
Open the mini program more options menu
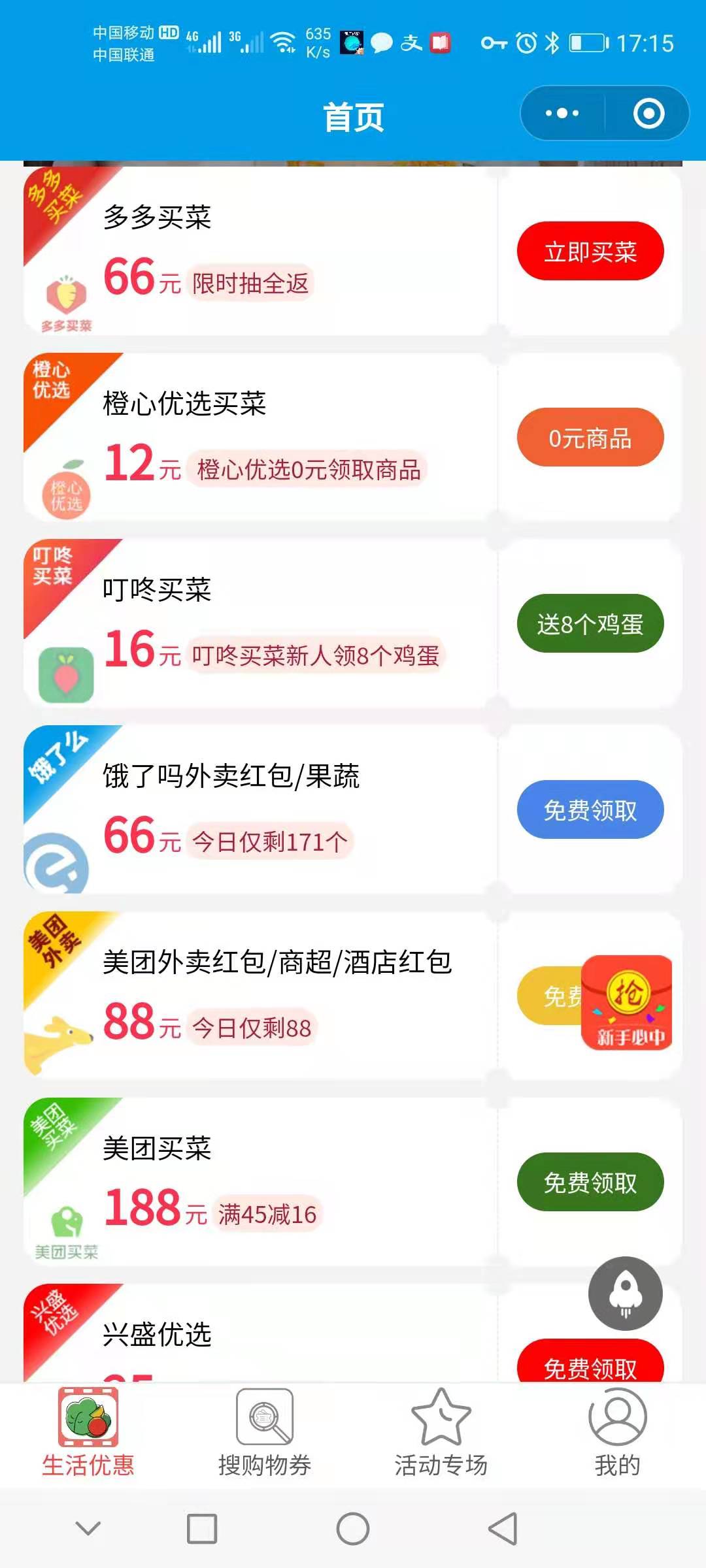click(x=562, y=114)
